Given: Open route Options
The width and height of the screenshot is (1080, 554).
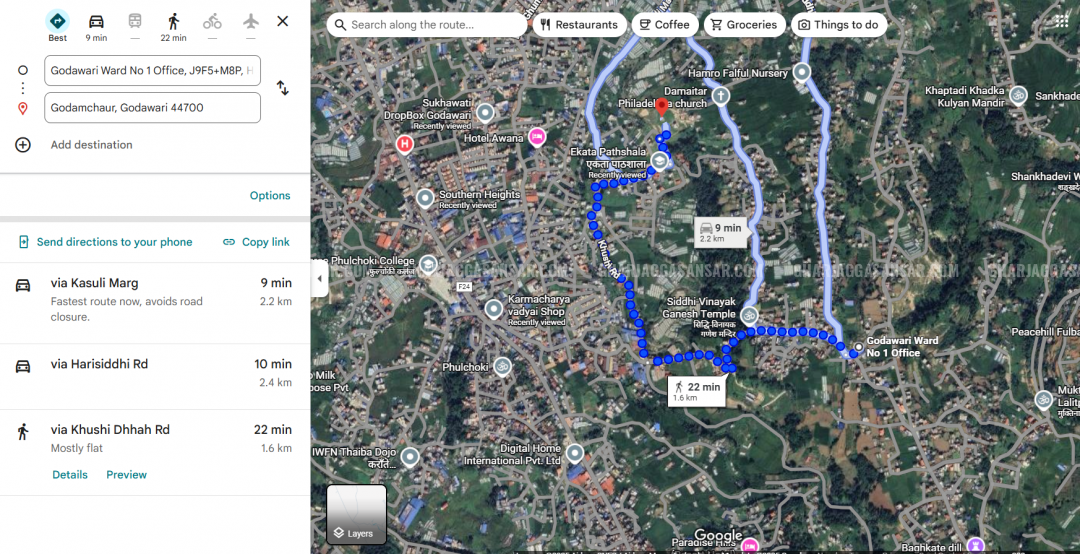Looking at the screenshot, I should point(270,196).
